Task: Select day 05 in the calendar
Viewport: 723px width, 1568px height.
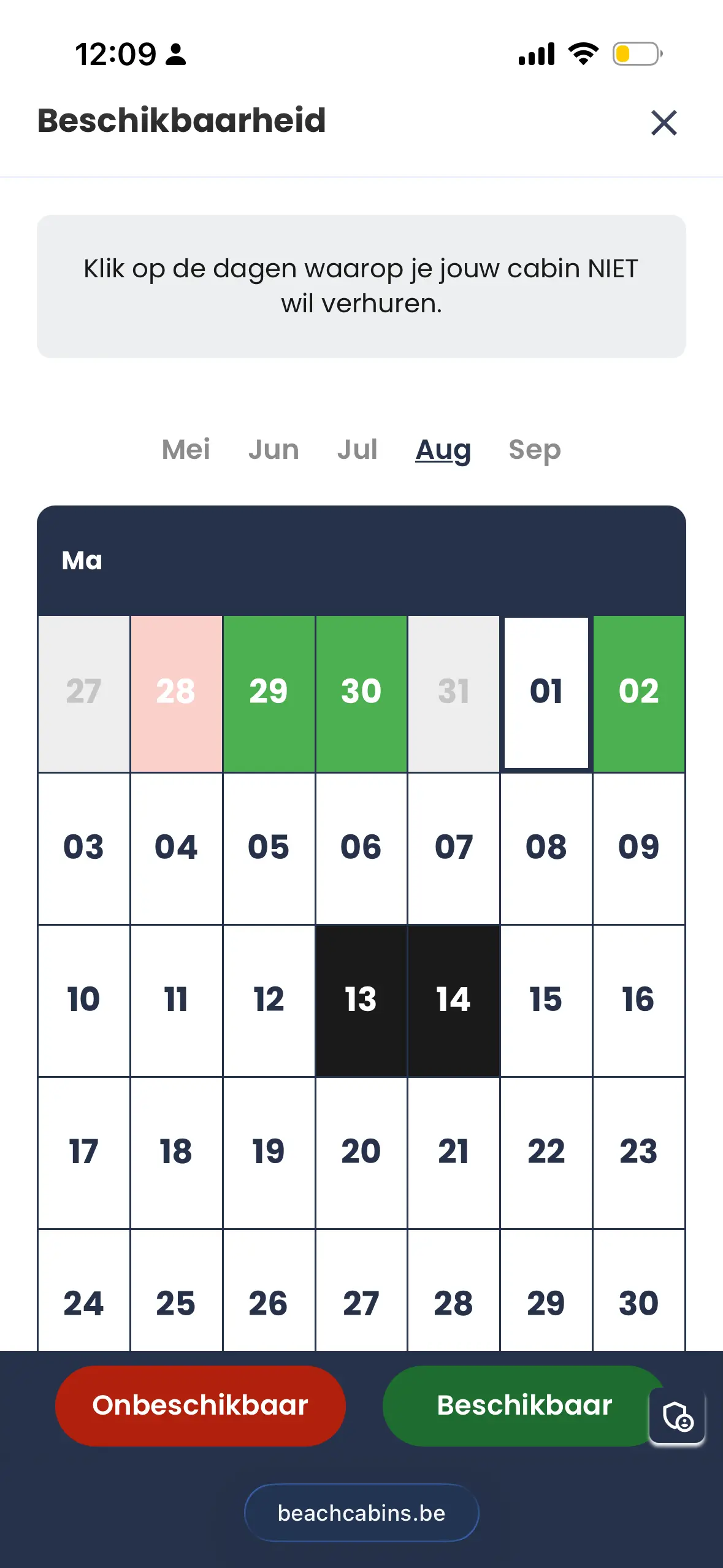Action: tap(269, 848)
